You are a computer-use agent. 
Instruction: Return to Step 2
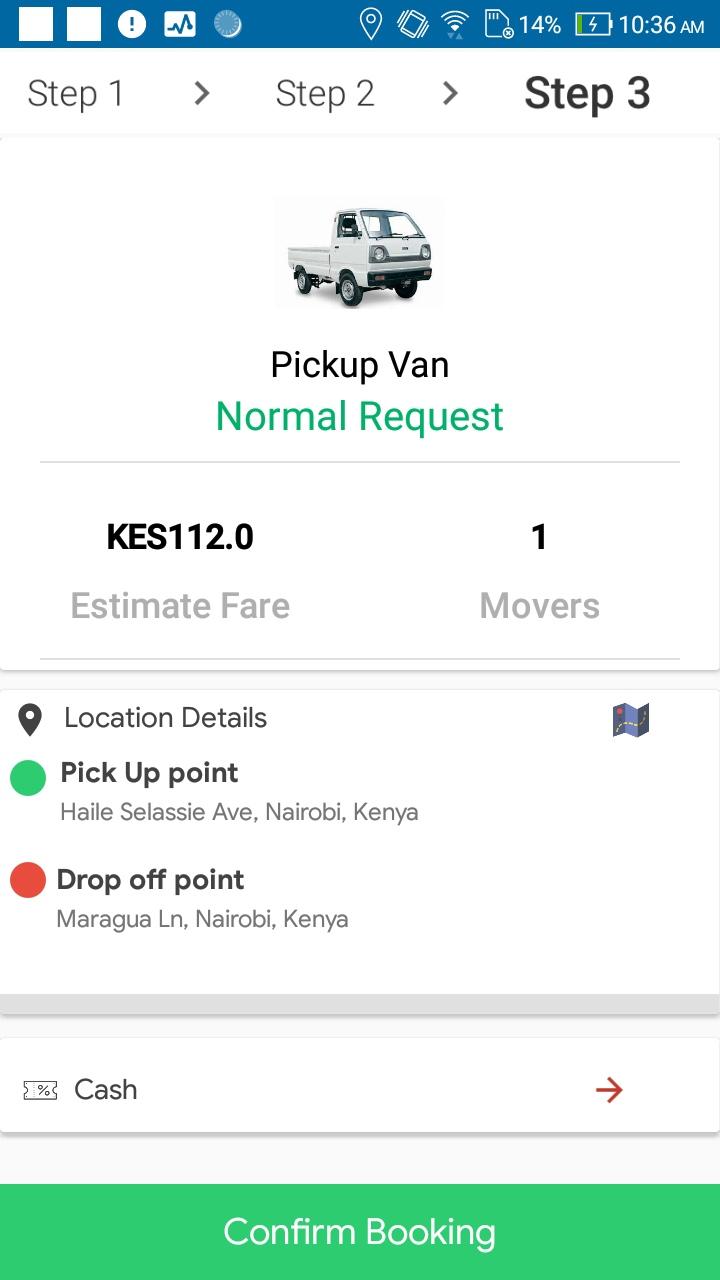coord(325,94)
